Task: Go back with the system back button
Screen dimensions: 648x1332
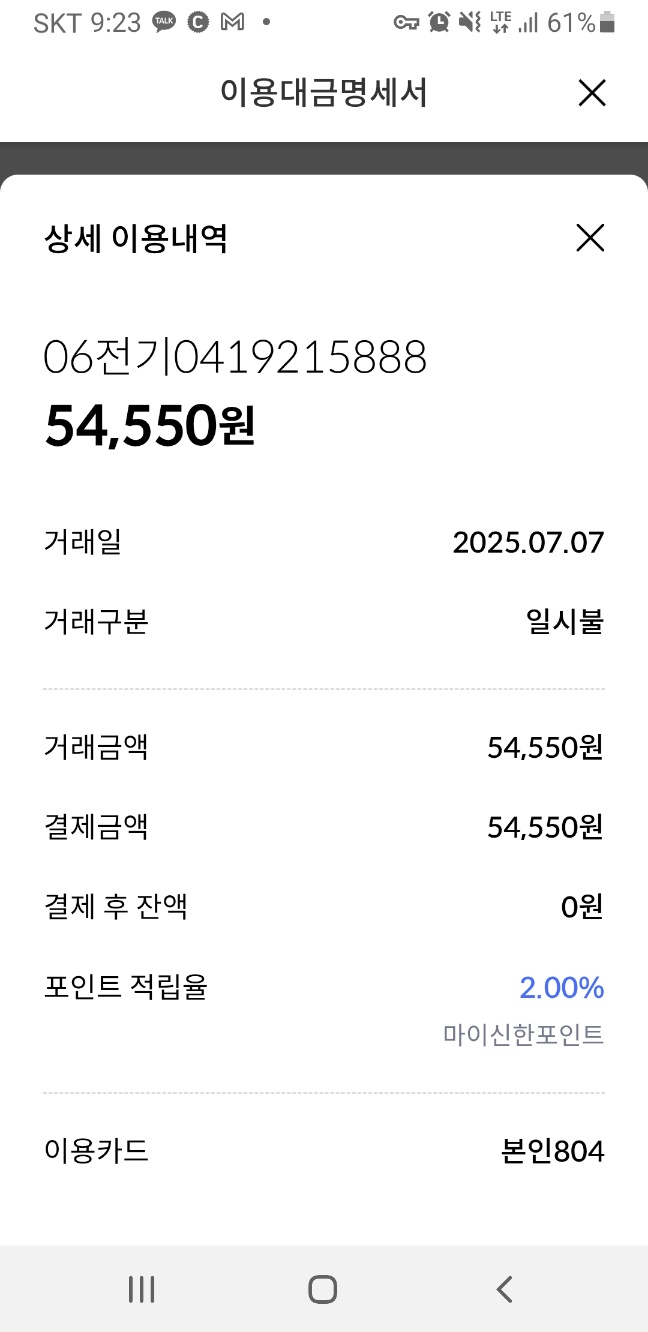Action: [x=505, y=1289]
